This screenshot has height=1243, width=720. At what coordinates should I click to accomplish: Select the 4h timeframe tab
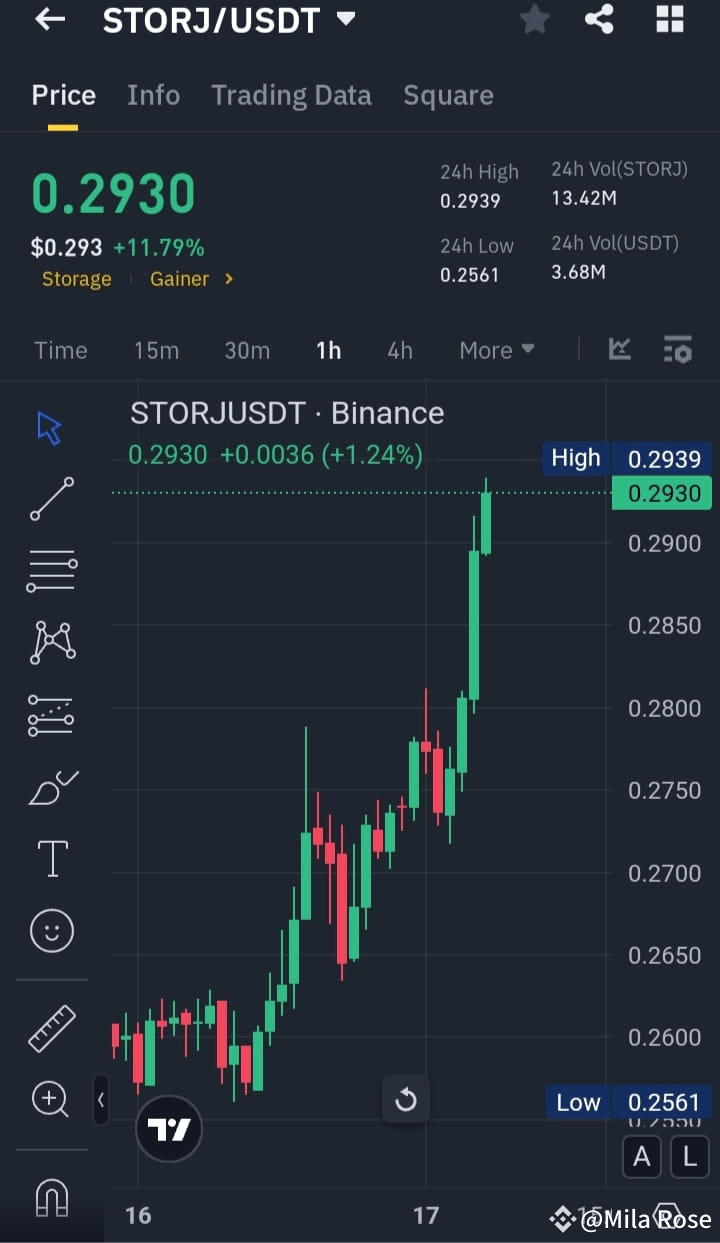pyautogui.click(x=400, y=350)
